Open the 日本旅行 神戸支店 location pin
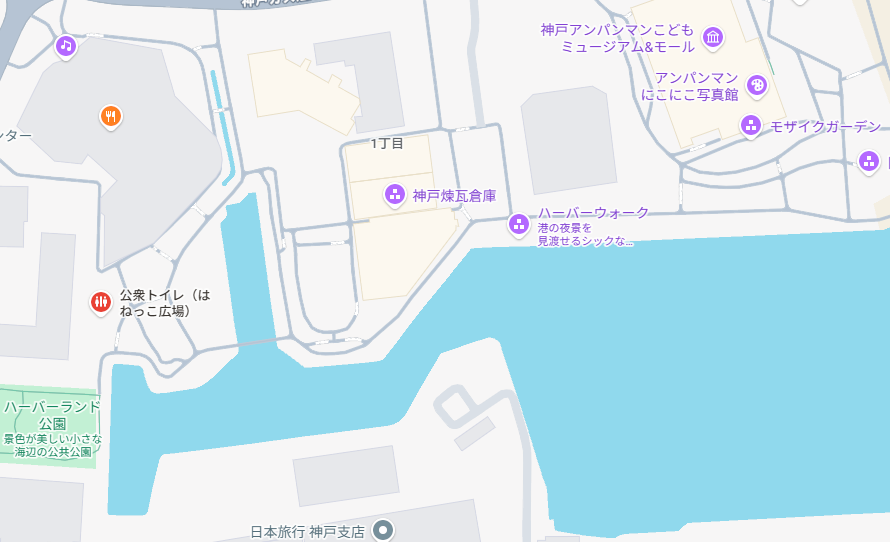This screenshot has height=542, width=890. [x=382, y=530]
